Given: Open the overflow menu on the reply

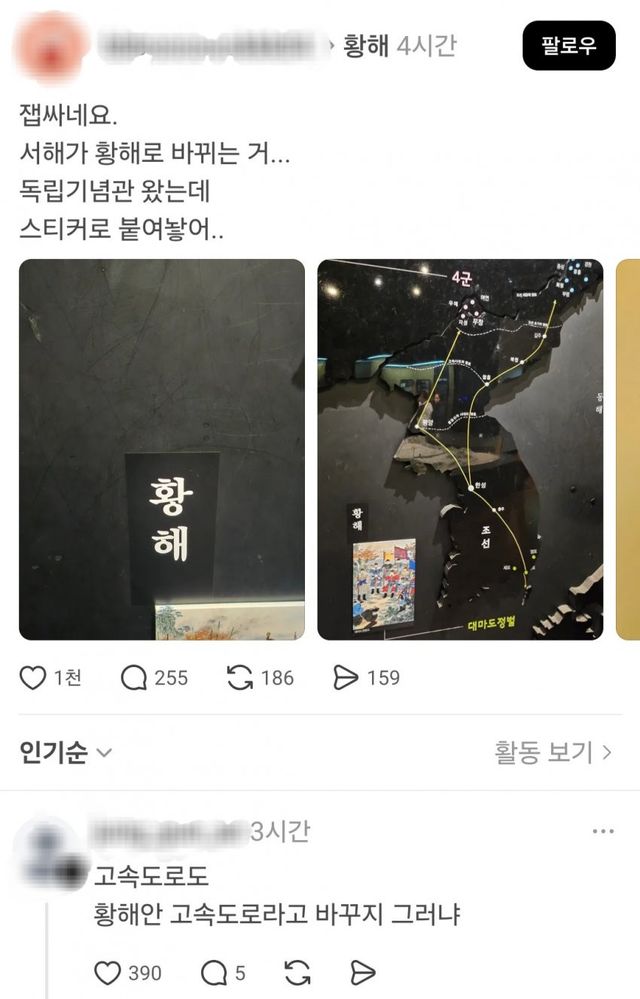Looking at the screenshot, I should [x=603, y=832].
